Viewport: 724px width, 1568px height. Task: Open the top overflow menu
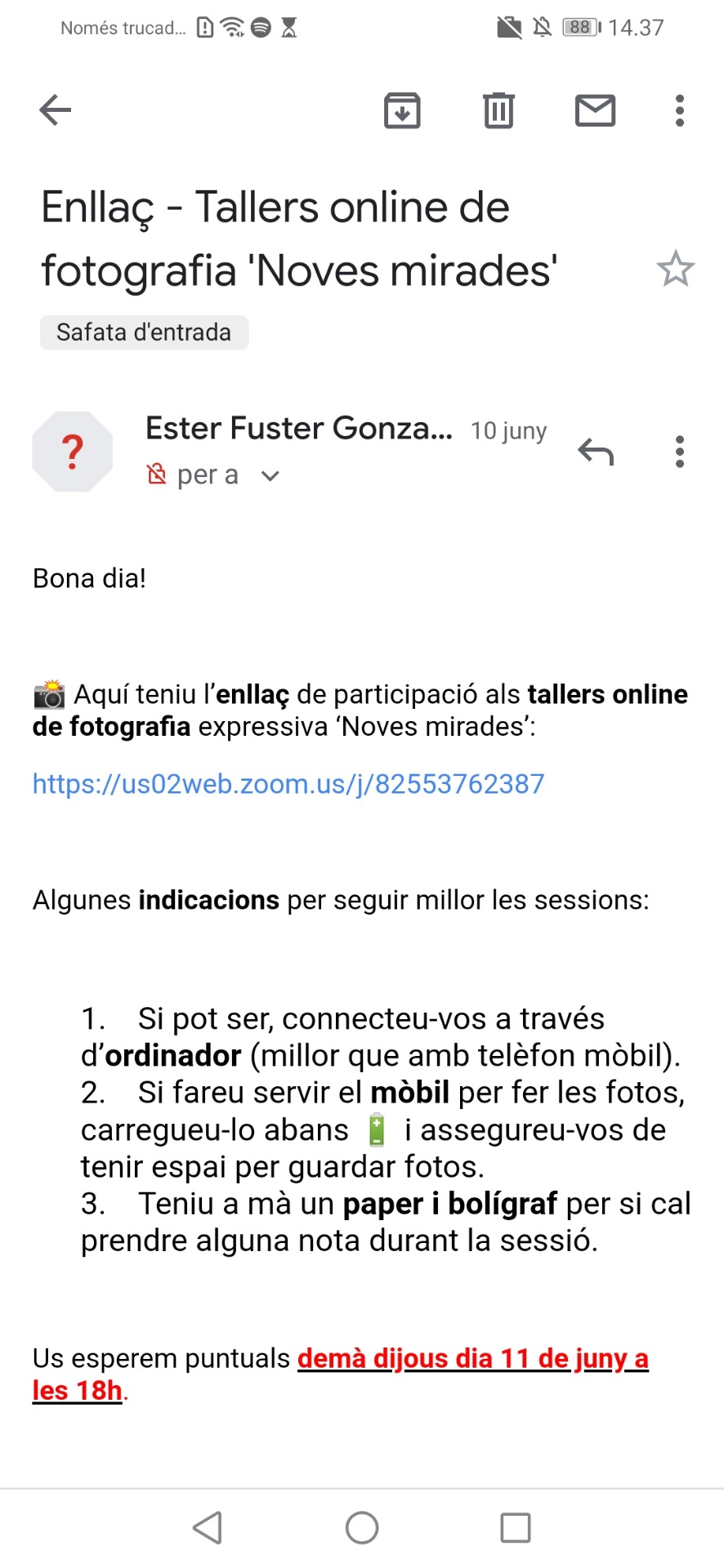pyautogui.click(x=680, y=110)
